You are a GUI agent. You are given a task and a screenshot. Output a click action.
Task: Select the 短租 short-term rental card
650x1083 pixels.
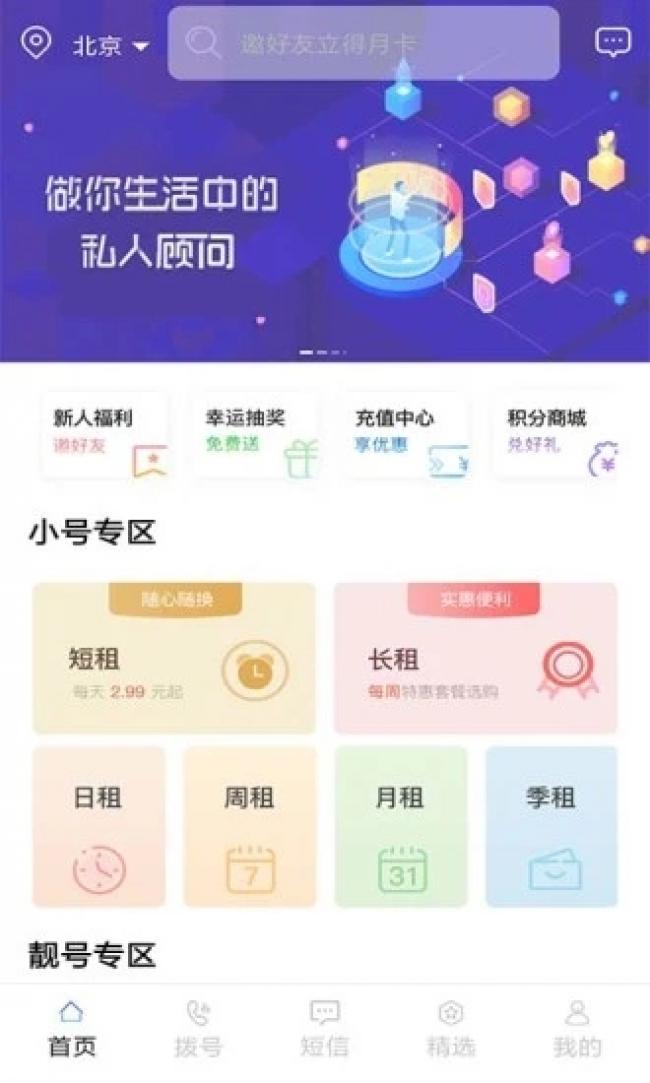[x=174, y=658]
